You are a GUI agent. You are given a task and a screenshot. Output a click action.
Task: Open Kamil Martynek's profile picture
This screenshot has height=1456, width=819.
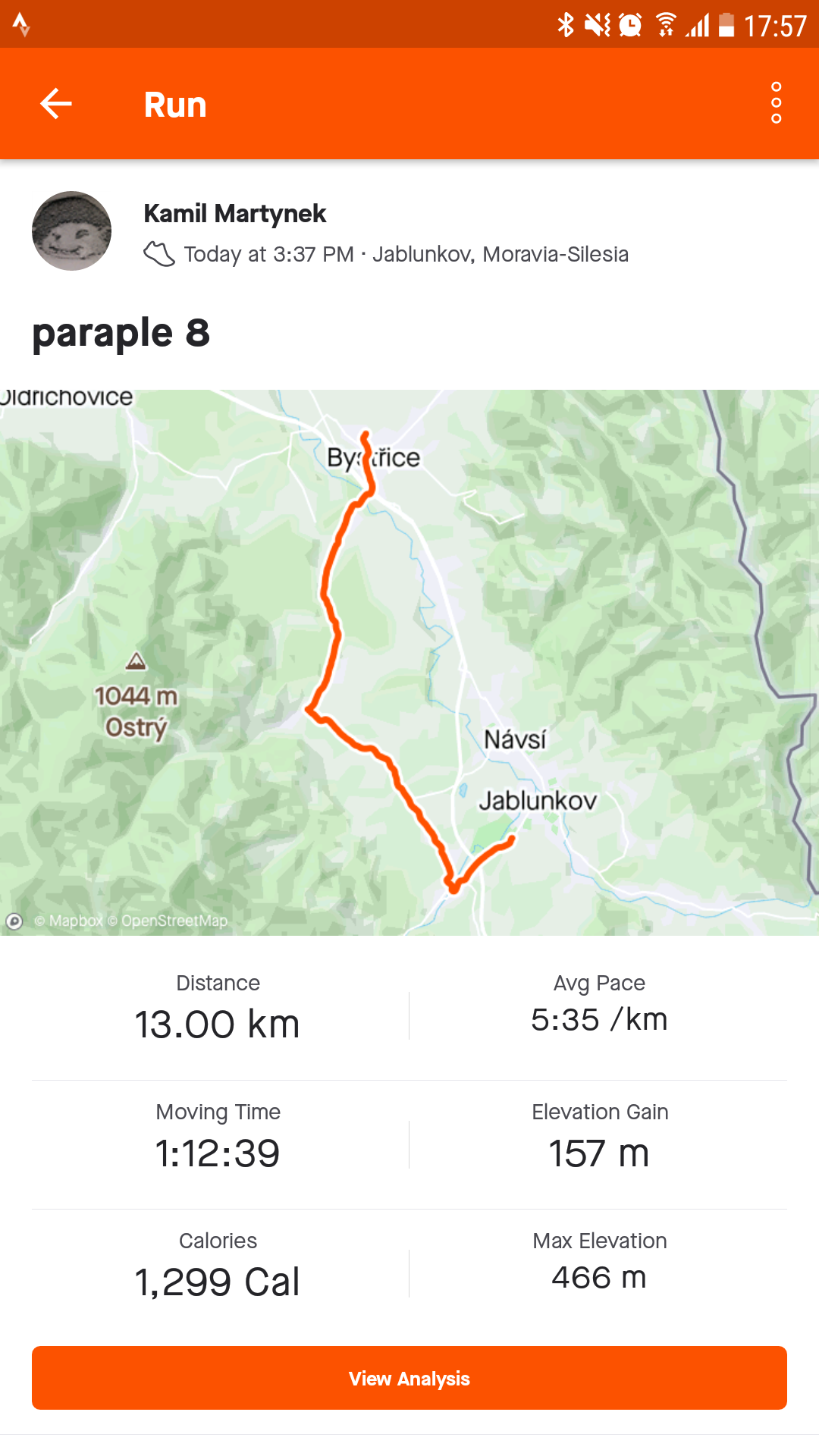[x=71, y=231]
